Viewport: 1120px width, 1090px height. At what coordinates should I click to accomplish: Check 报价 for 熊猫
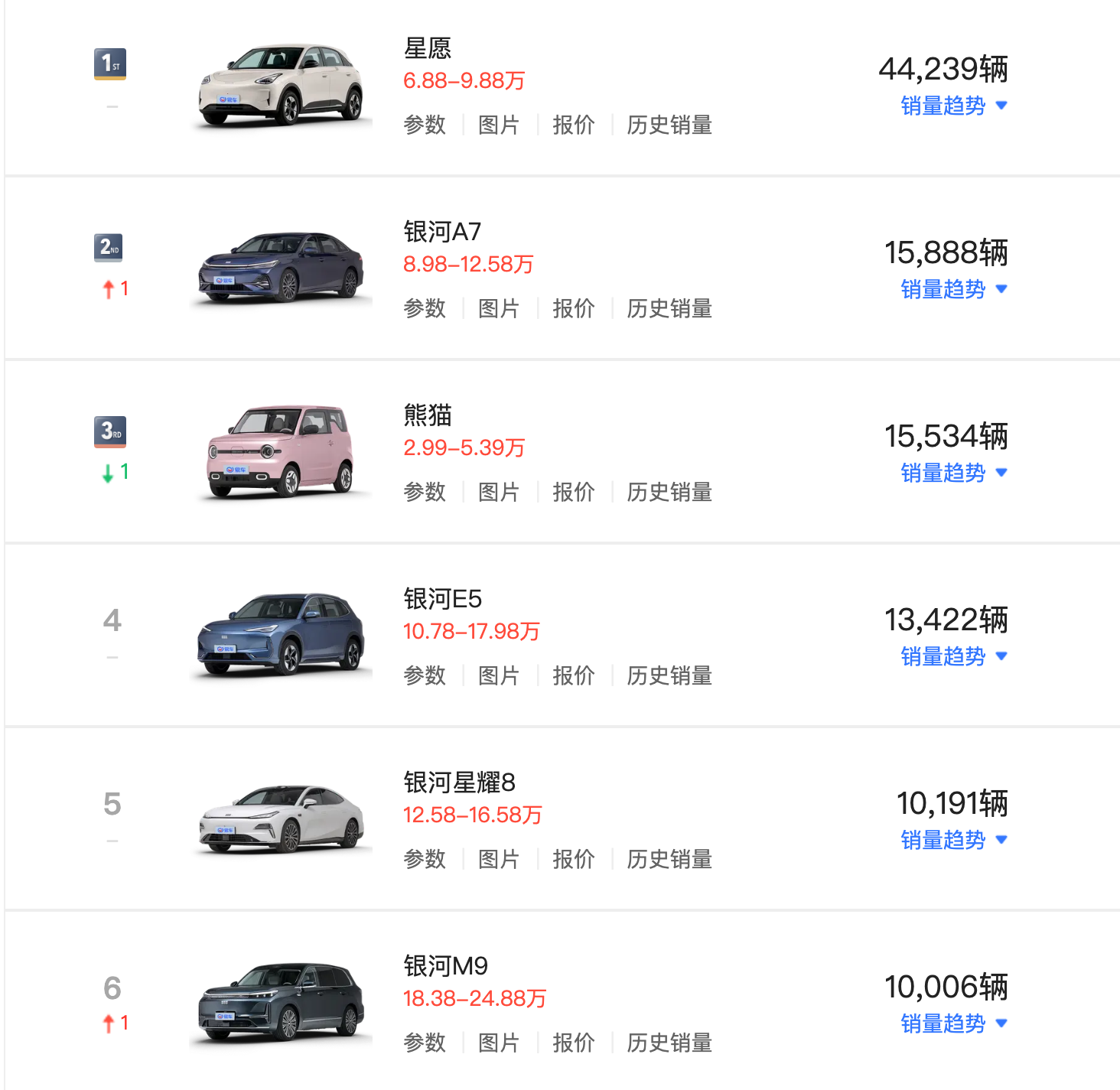(573, 492)
